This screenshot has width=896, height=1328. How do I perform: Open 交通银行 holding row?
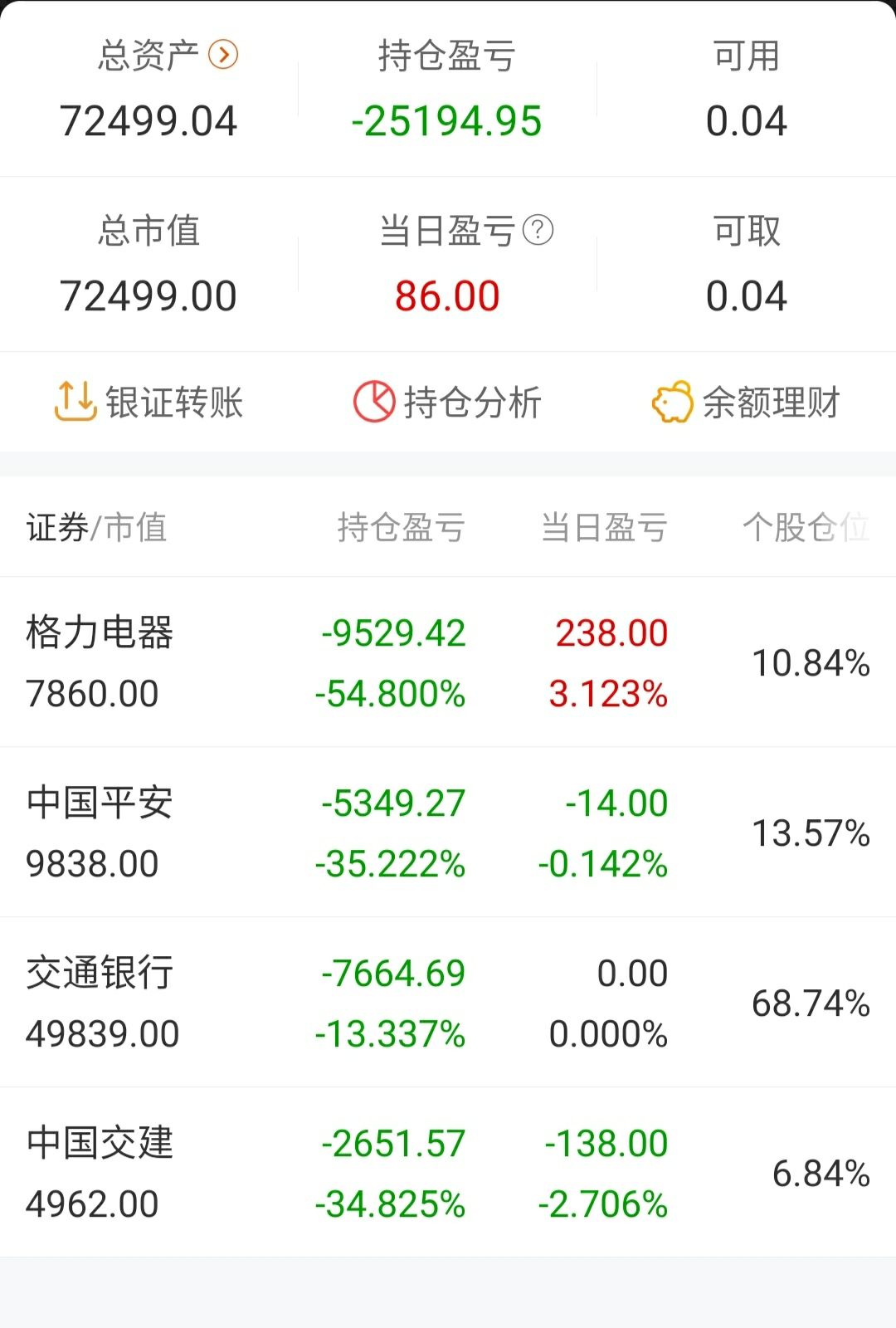[448, 1003]
